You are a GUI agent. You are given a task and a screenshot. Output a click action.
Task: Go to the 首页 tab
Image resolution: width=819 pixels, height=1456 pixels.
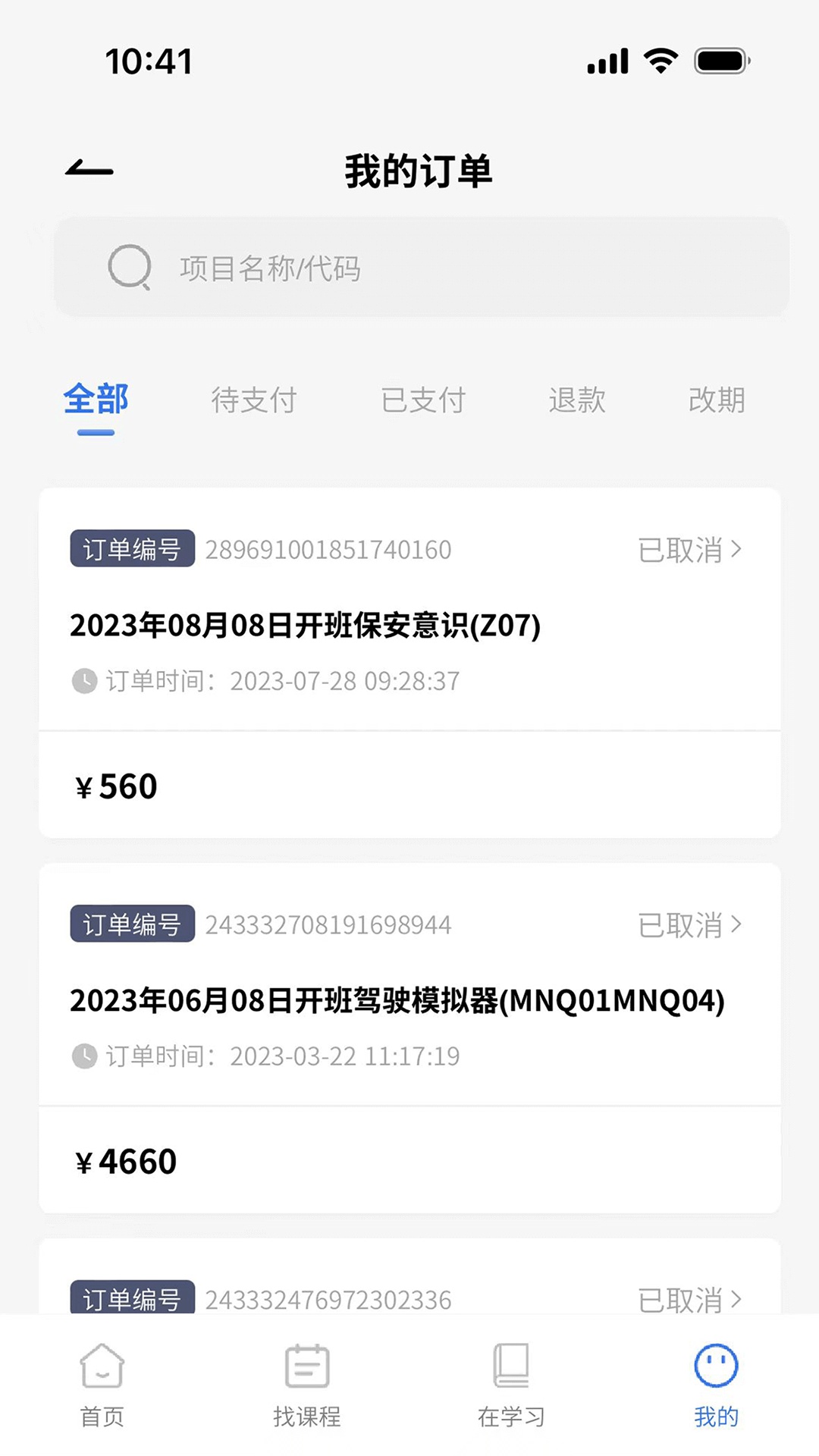(x=102, y=1385)
